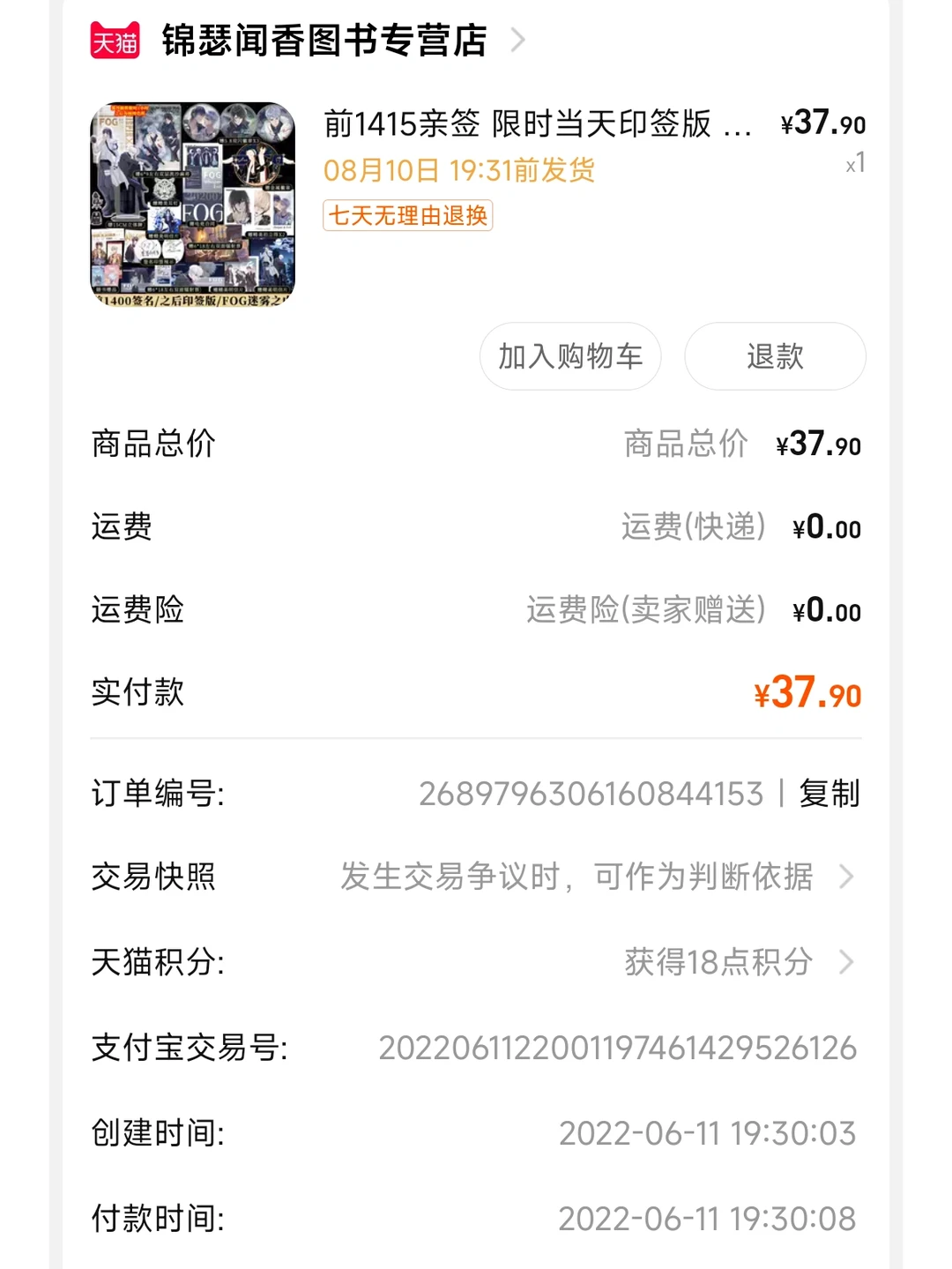Click the product title 前1415亲签
952x1269 pixels.
pyautogui.click(x=529, y=126)
